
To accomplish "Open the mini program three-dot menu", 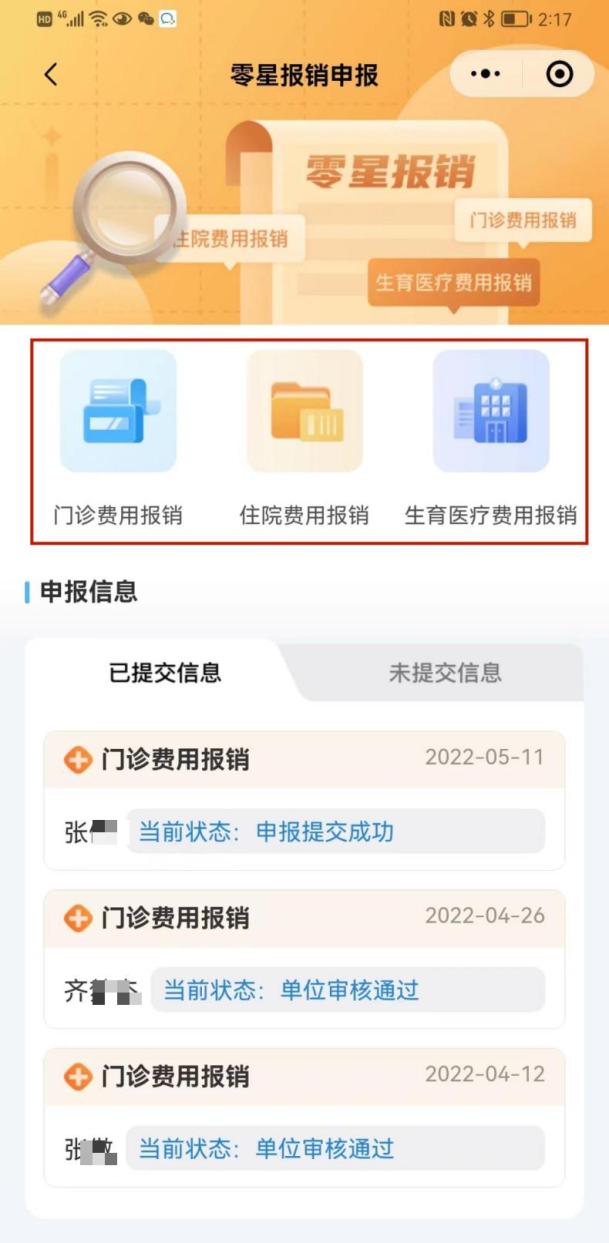I will click(x=485, y=75).
